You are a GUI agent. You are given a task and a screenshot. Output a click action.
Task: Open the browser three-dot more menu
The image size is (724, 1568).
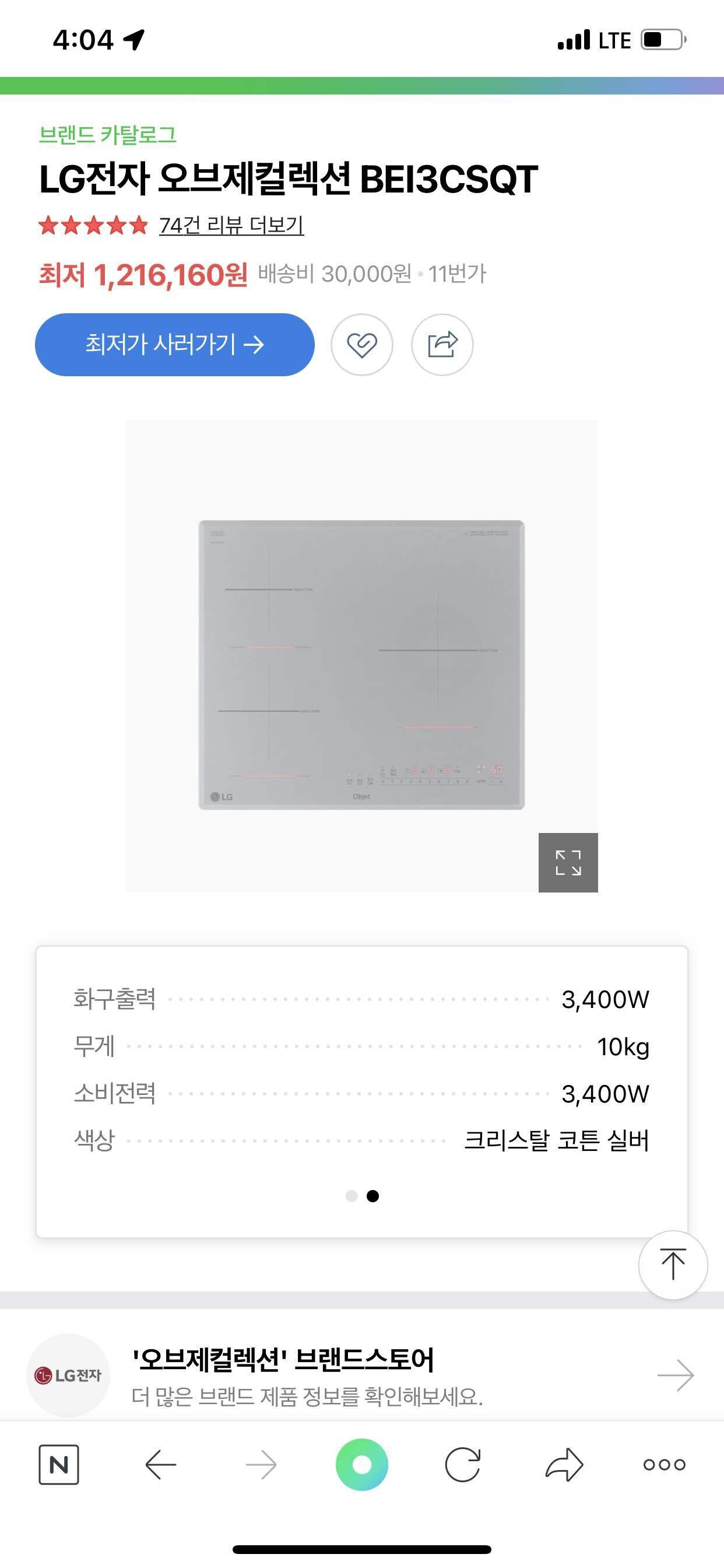(665, 1465)
